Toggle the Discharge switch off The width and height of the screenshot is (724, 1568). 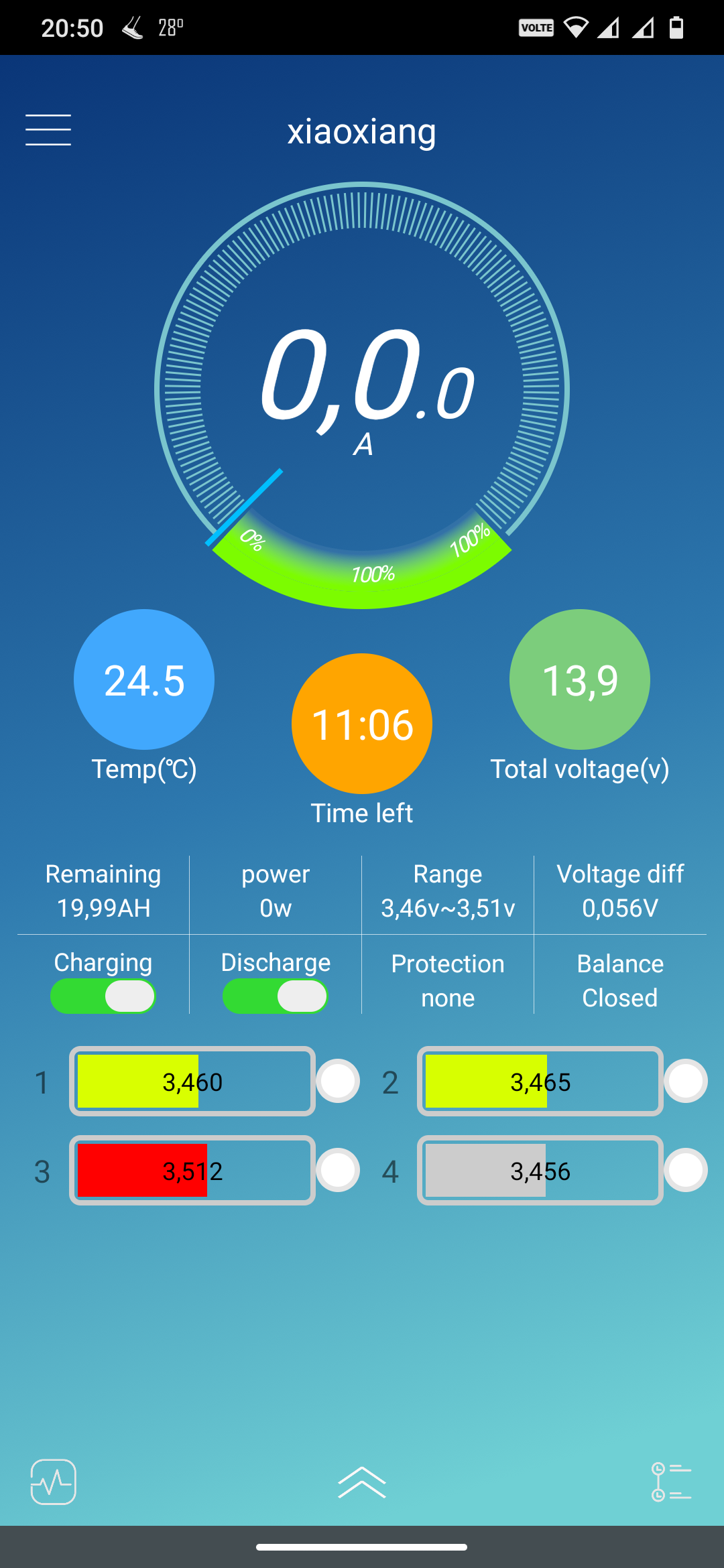276,996
